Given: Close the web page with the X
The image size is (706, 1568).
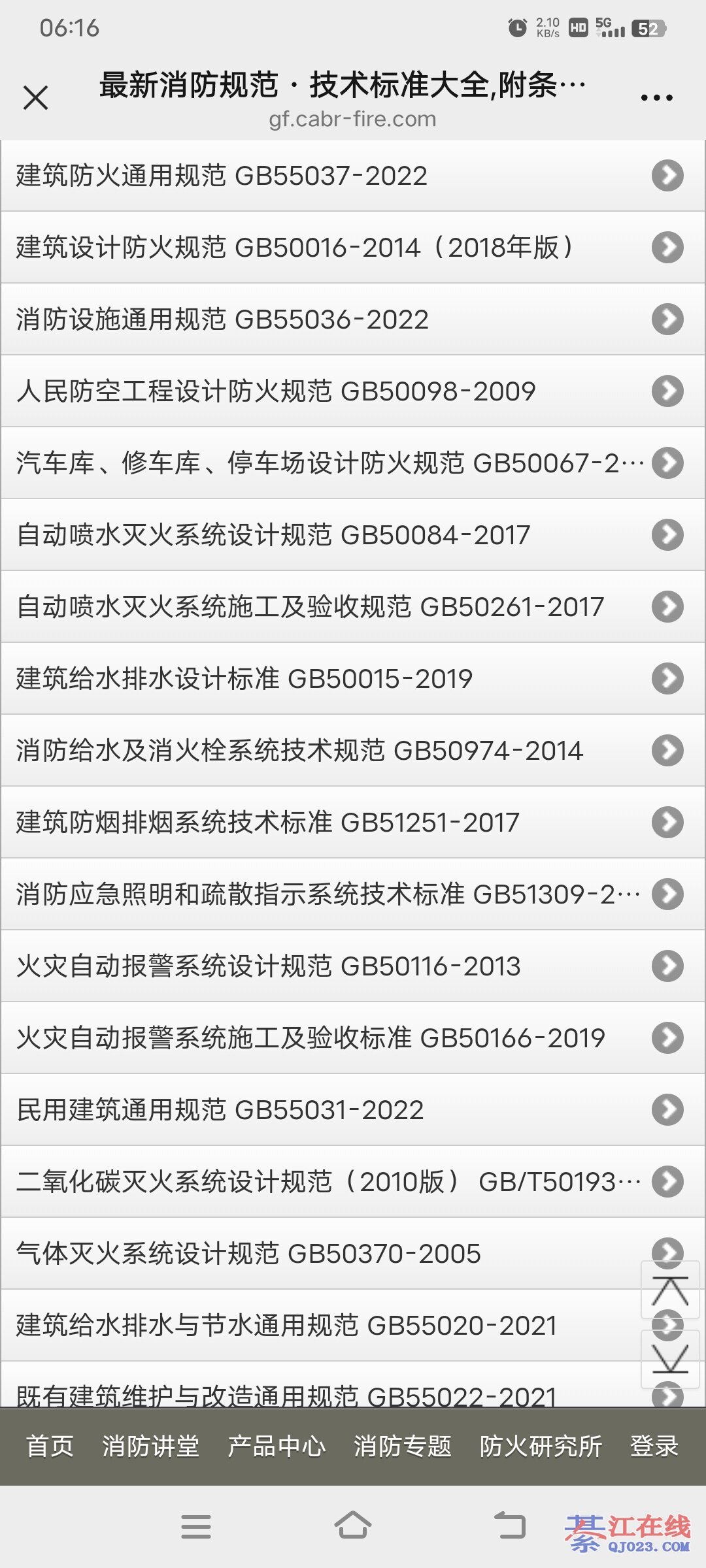Looking at the screenshot, I should coord(35,98).
